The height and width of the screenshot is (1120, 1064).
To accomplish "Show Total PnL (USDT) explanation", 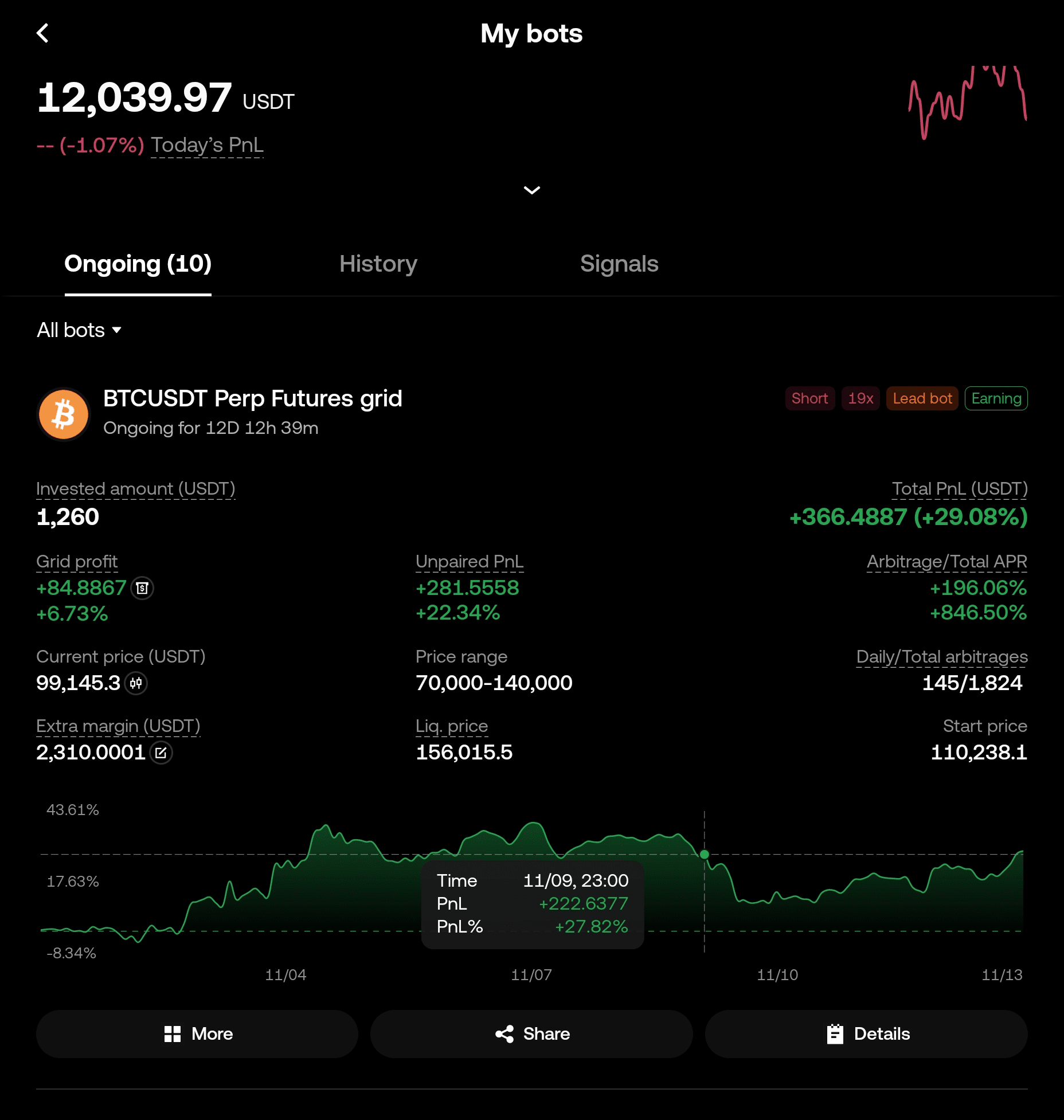I will click(959, 489).
